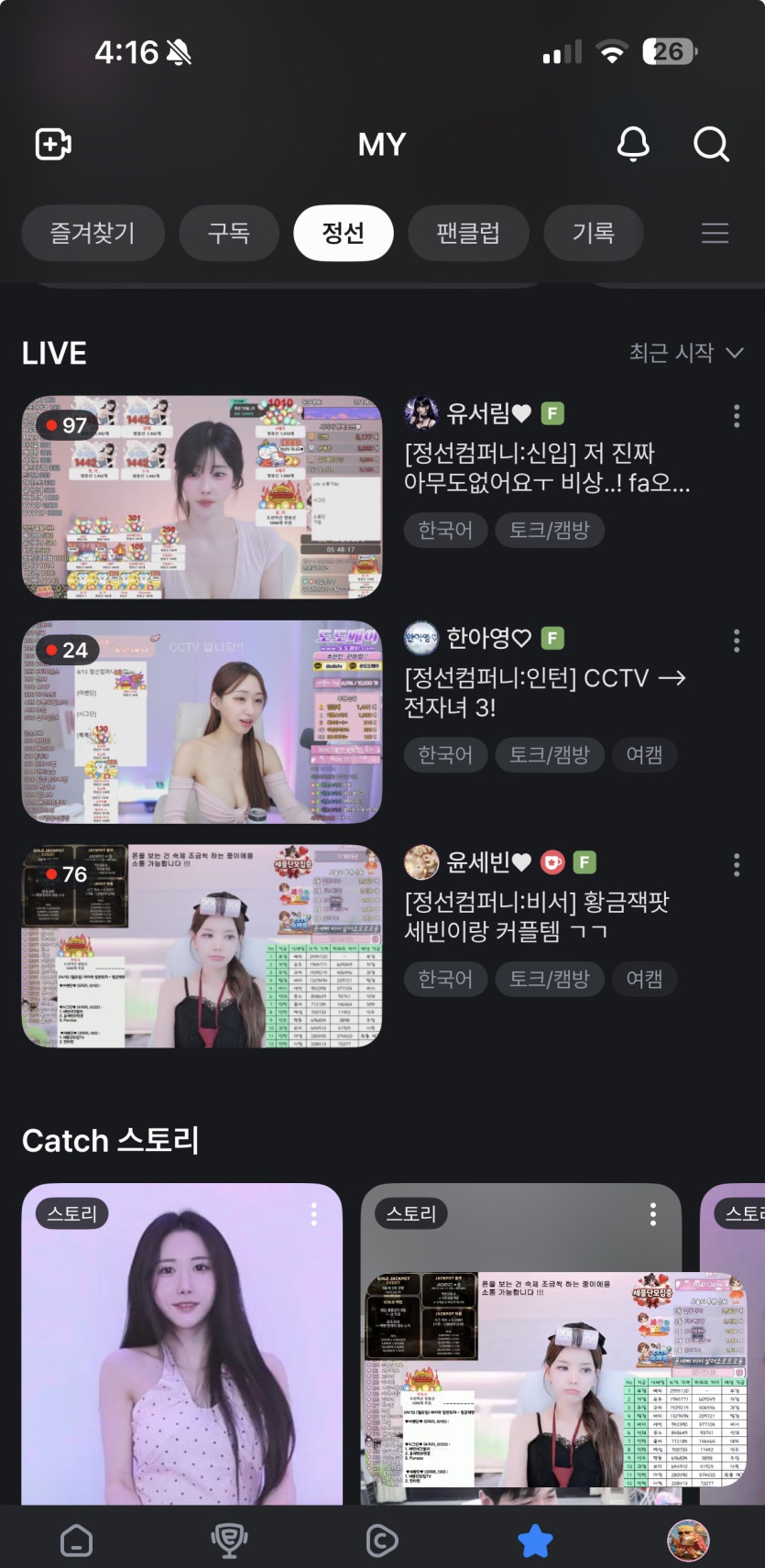The width and height of the screenshot is (765, 1568).
Task: Start a new broadcast with the camera icon
Action: (x=53, y=144)
